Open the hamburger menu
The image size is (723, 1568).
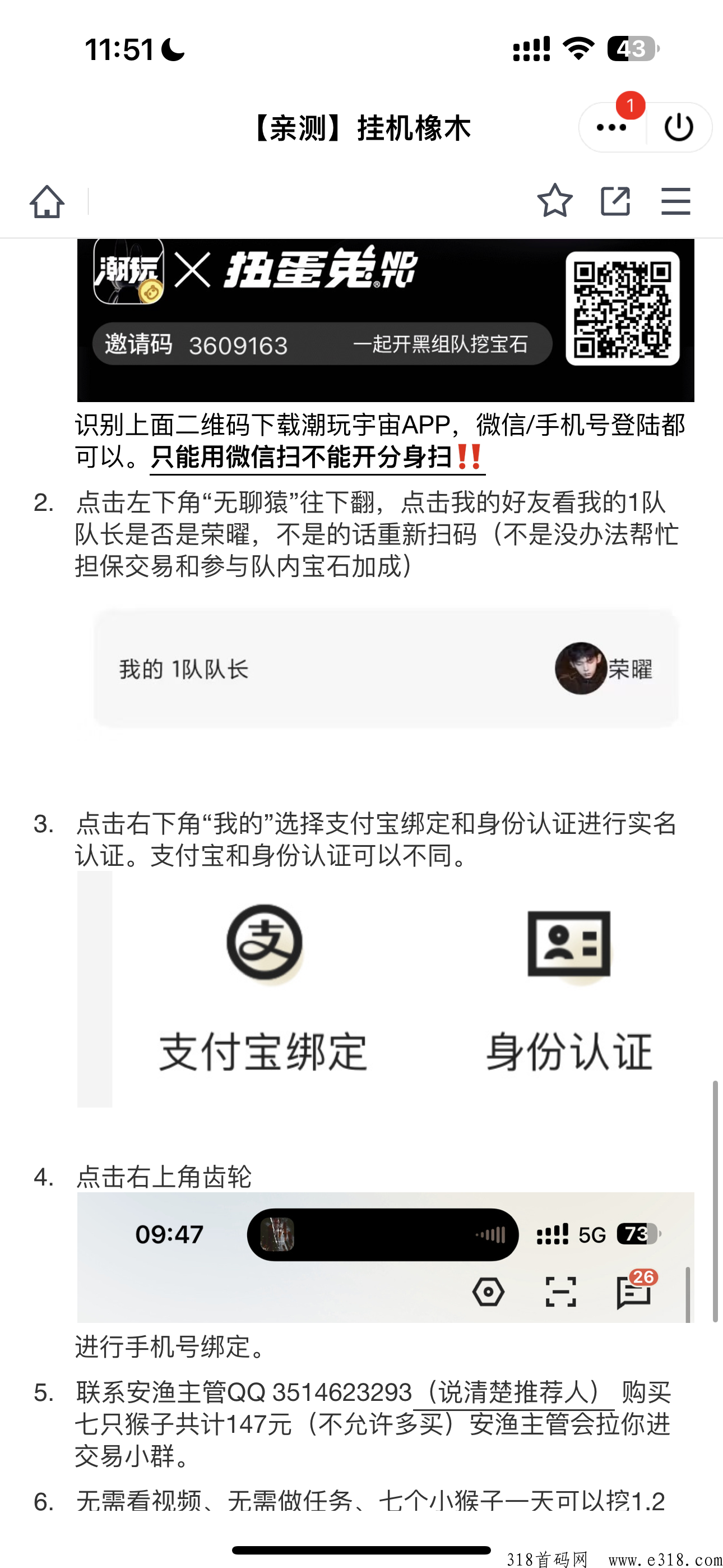(675, 201)
